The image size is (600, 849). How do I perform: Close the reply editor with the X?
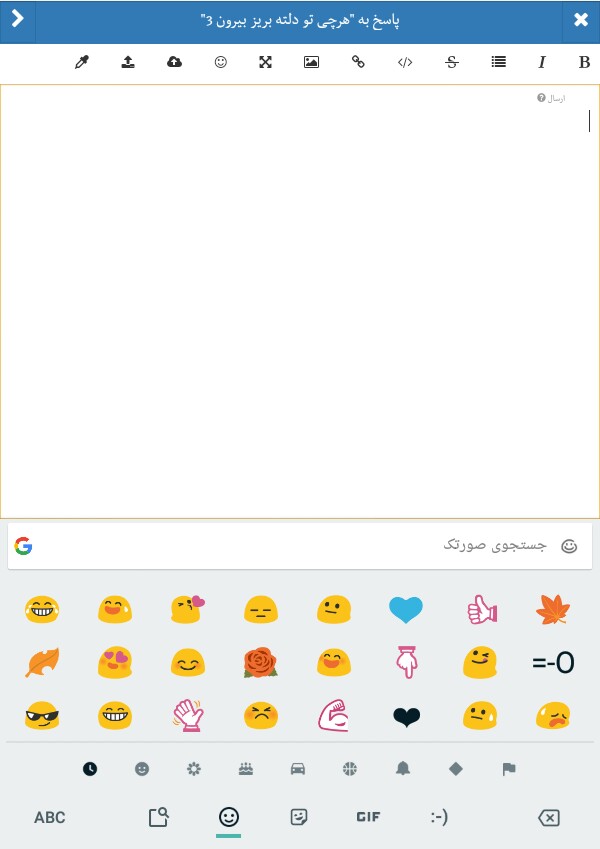[x=581, y=20]
